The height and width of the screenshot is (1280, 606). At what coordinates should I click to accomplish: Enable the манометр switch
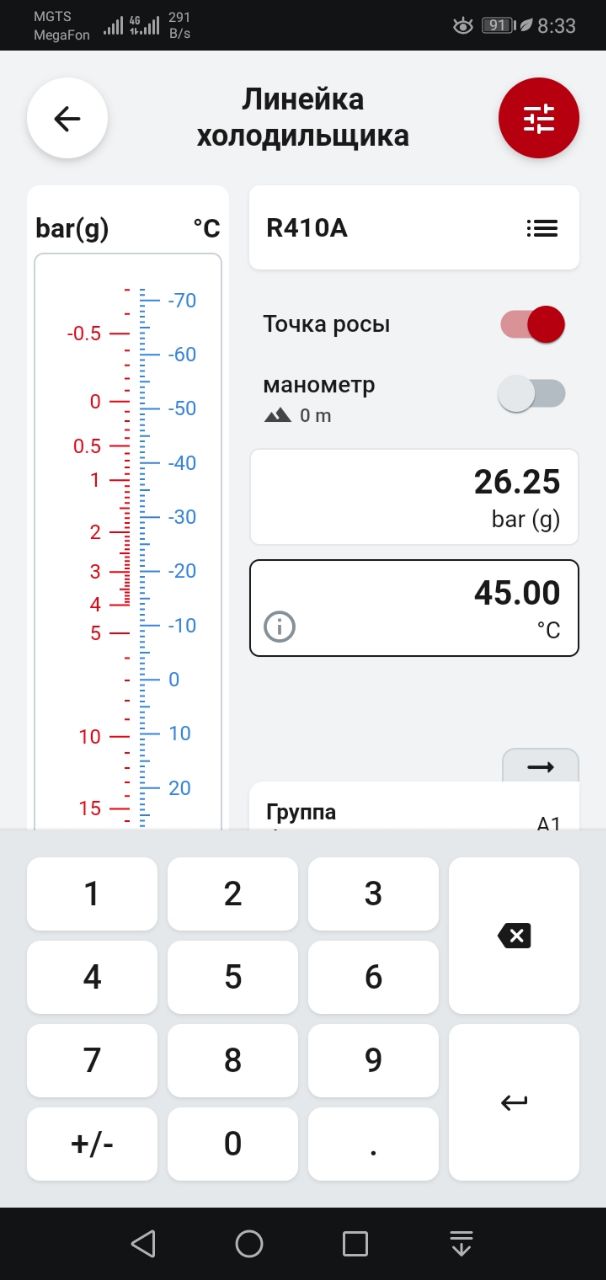tap(532, 394)
